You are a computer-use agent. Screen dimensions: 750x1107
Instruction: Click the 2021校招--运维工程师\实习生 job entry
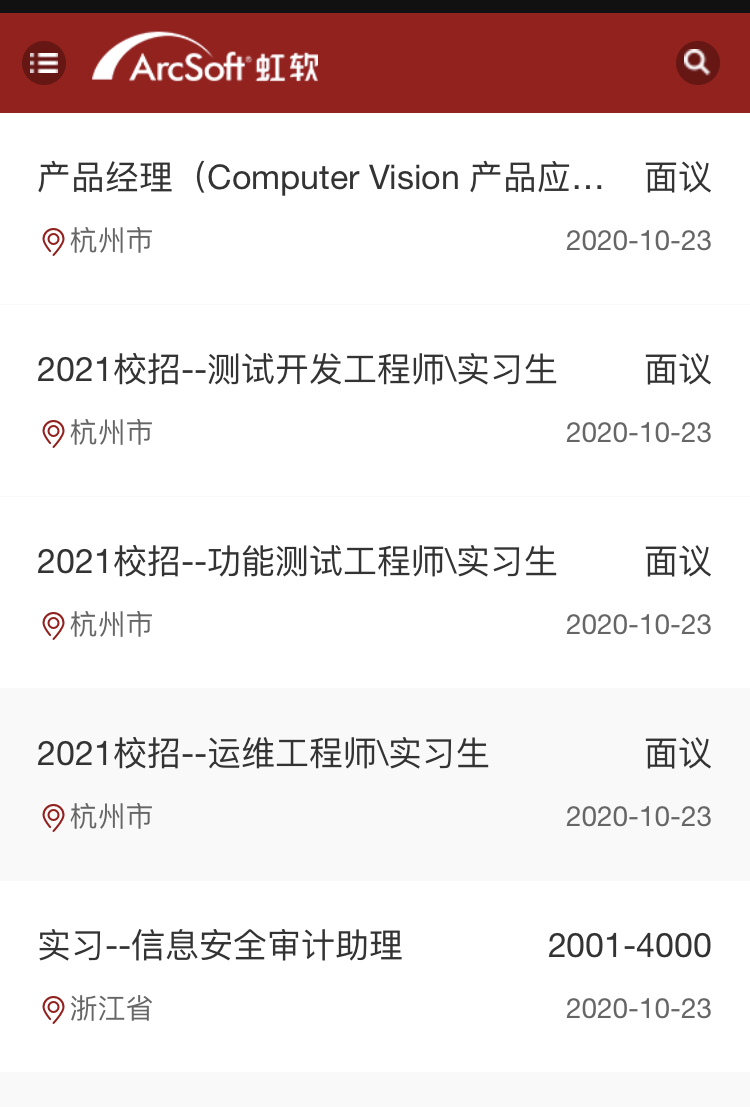[x=263, y=753]
